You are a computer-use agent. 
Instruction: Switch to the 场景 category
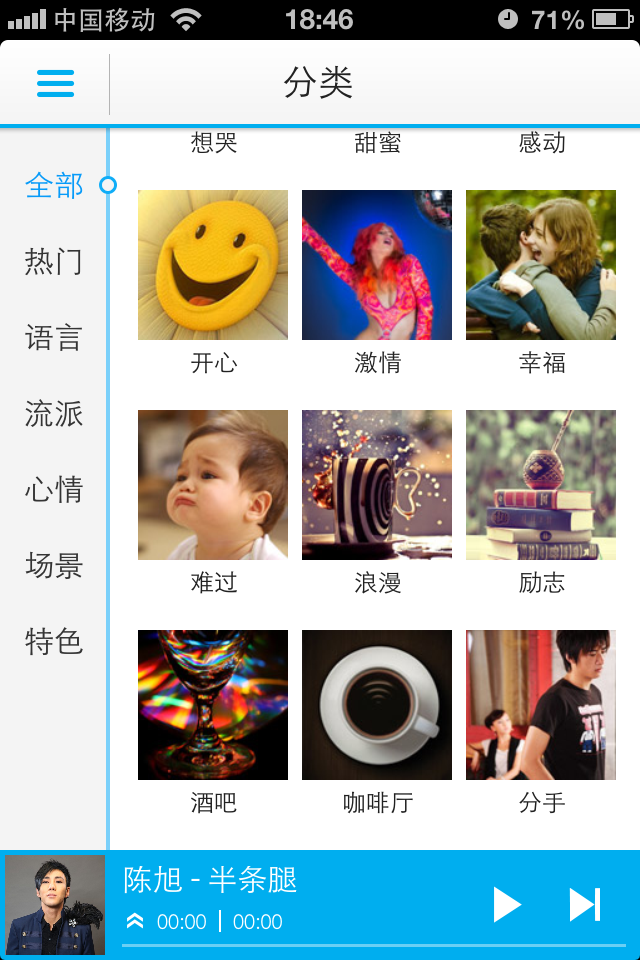coord(54,566)
